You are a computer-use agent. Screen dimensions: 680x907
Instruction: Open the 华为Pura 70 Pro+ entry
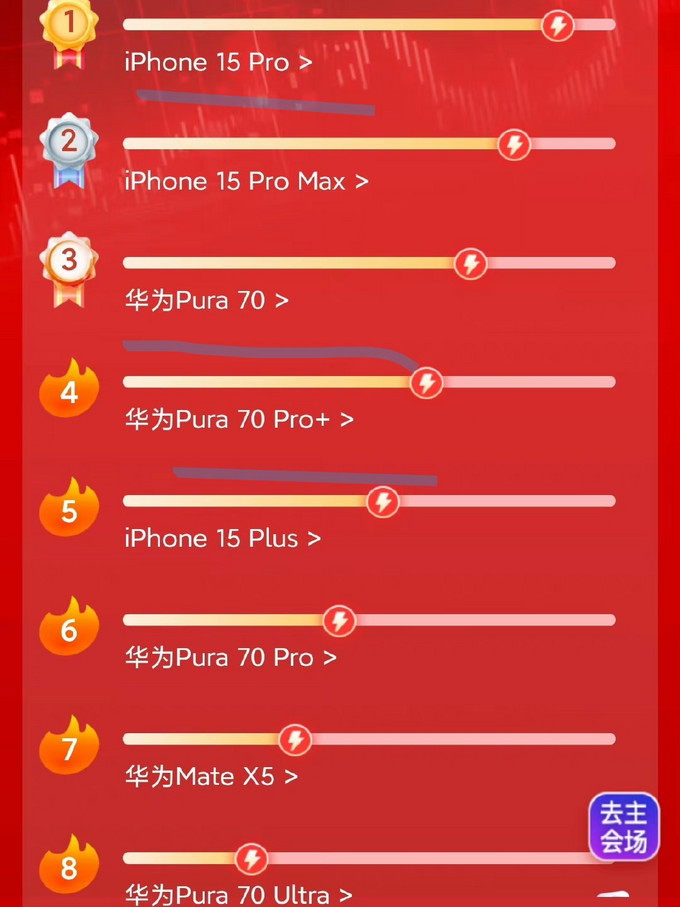click(x=239, y=419)
